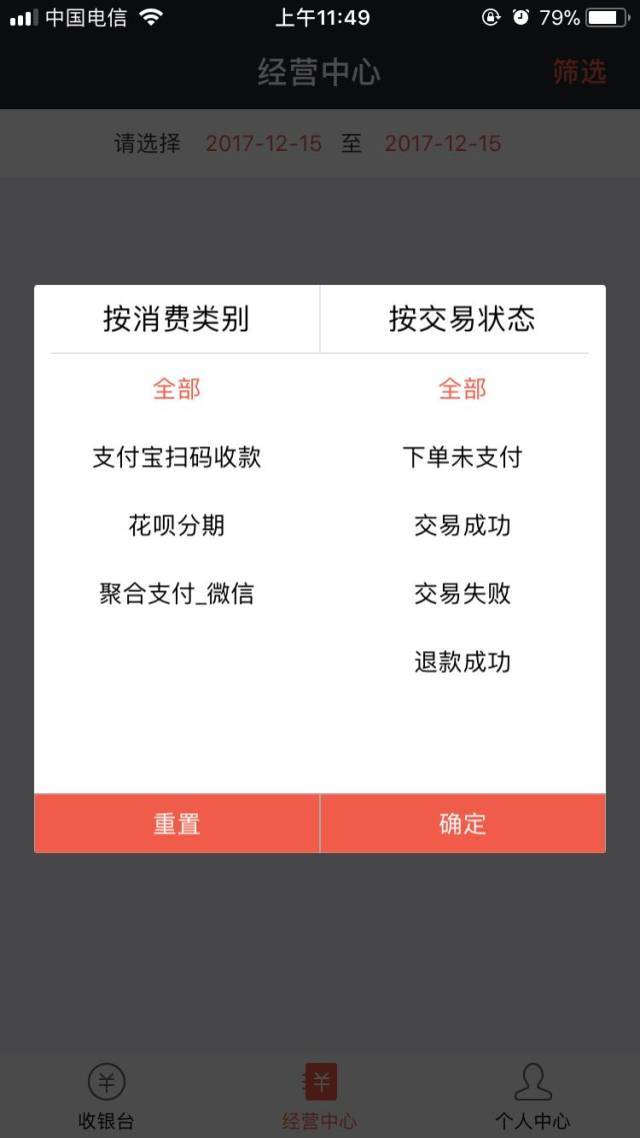The image size is (640, 1138).
Task: Change the end date after 至
Action: [x=442, y=144]
